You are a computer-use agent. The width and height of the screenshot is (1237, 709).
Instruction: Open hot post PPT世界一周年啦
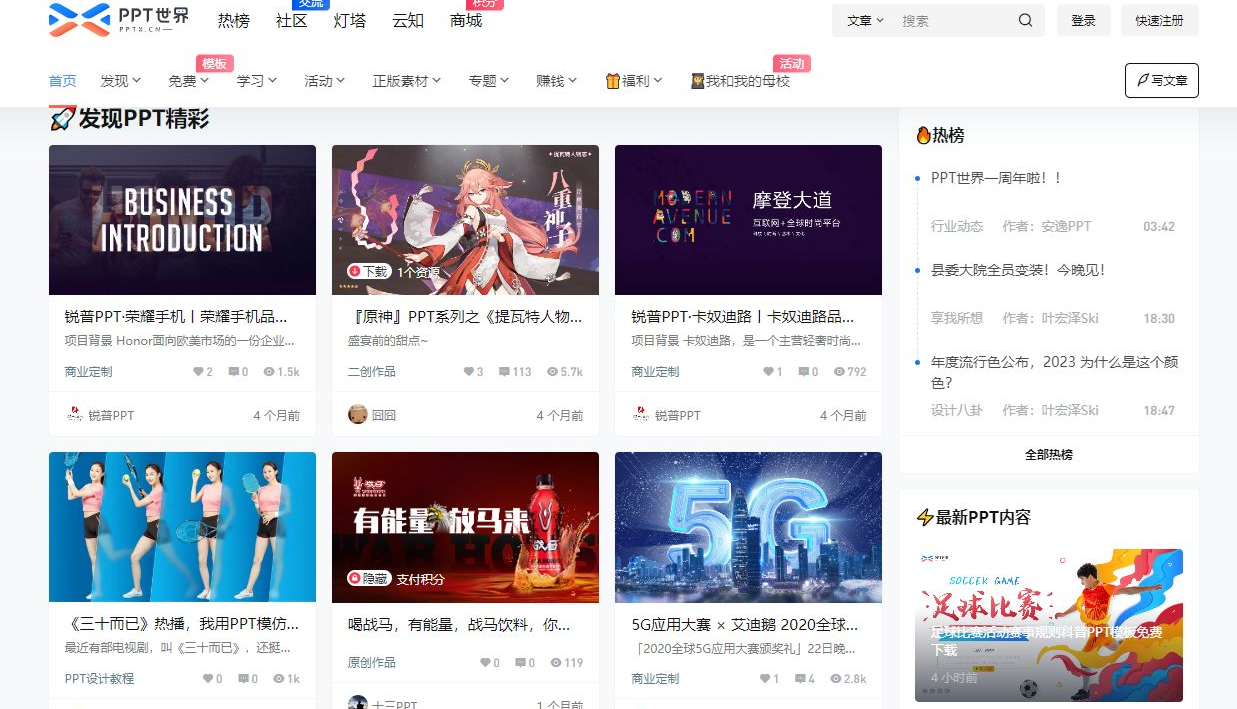point(996,178)
